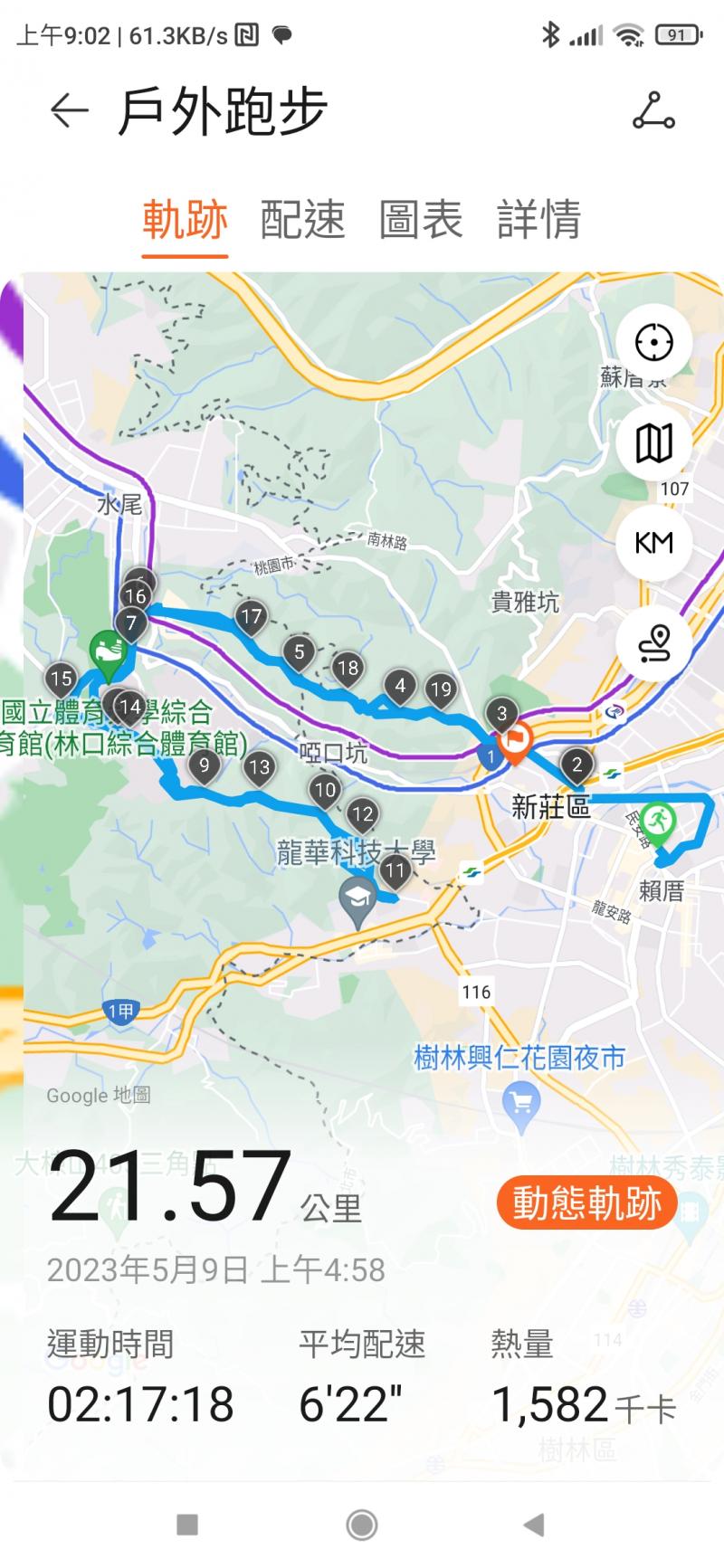This screenshot has width=724, height=1568.
Task: Tap the system home button
Action: coord(362,1525)
